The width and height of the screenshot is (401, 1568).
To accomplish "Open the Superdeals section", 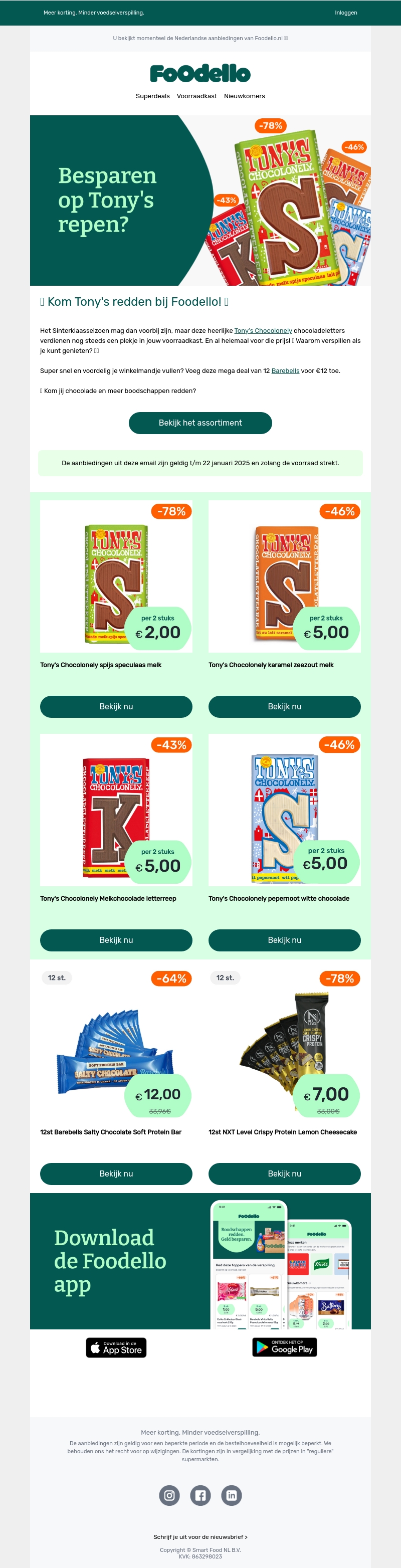I will 153,96.
